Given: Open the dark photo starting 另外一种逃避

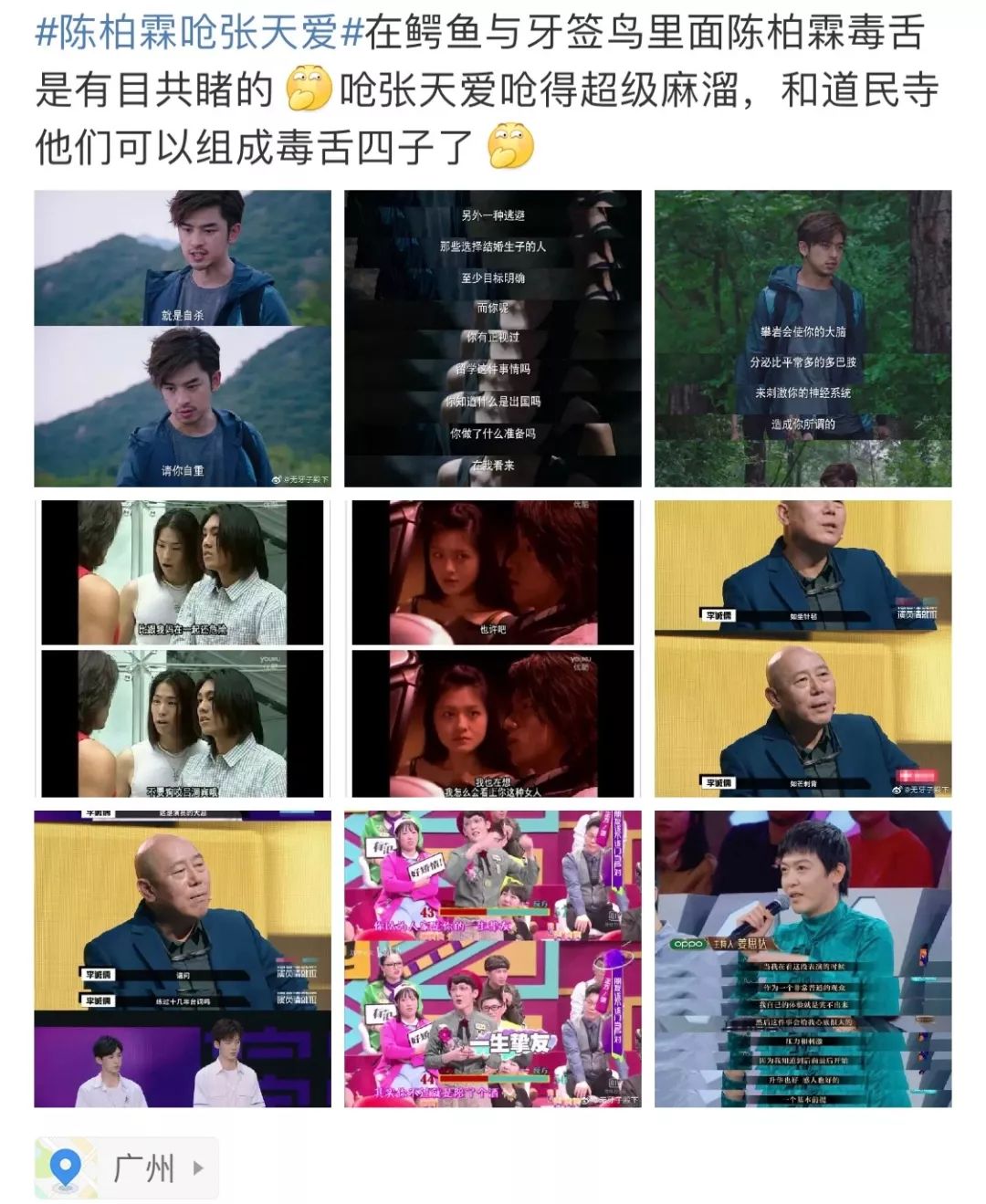Looking at the screenshot, I should click(492, 338).
